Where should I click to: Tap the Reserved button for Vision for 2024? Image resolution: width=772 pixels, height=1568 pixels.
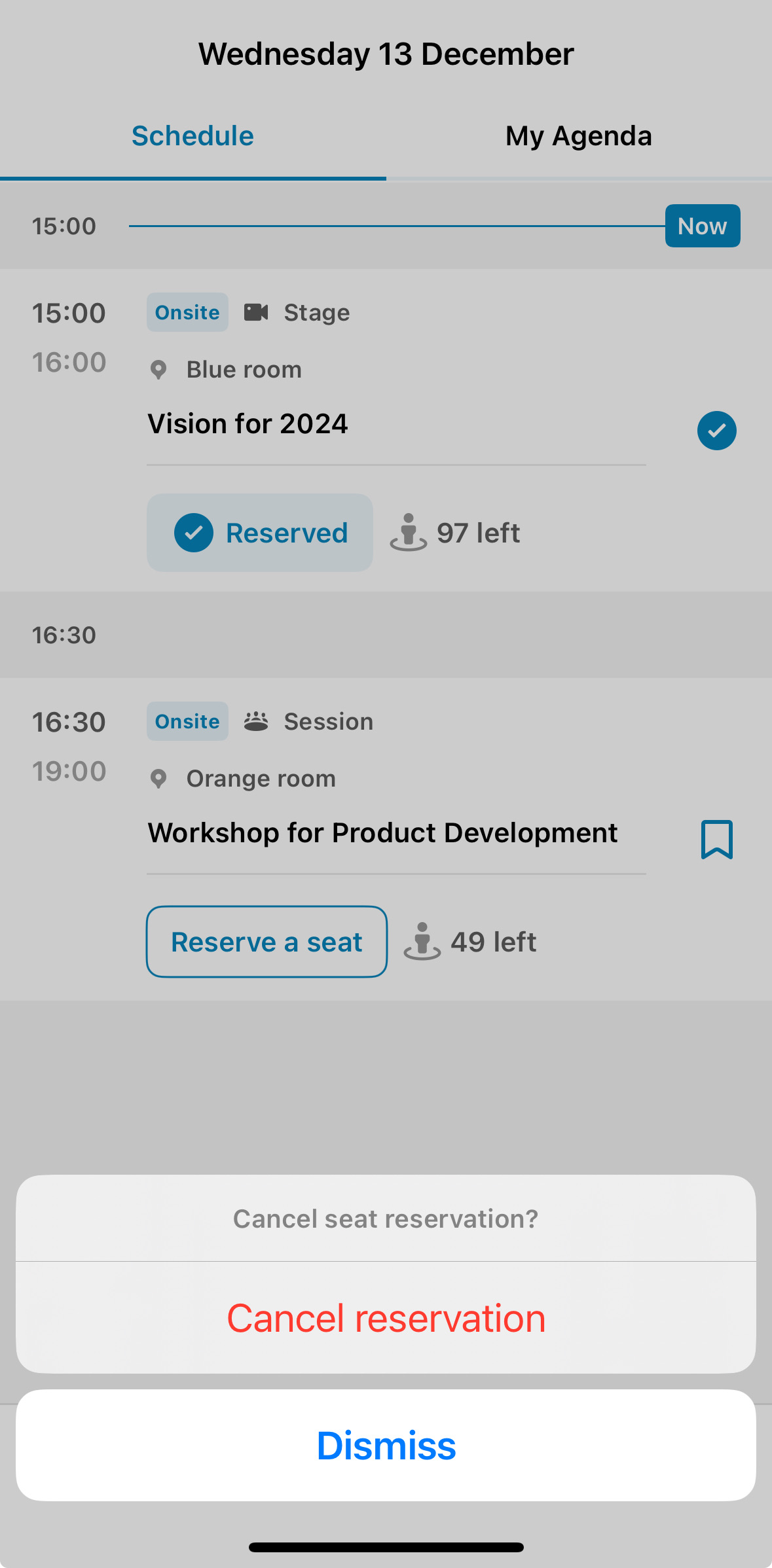260,533
